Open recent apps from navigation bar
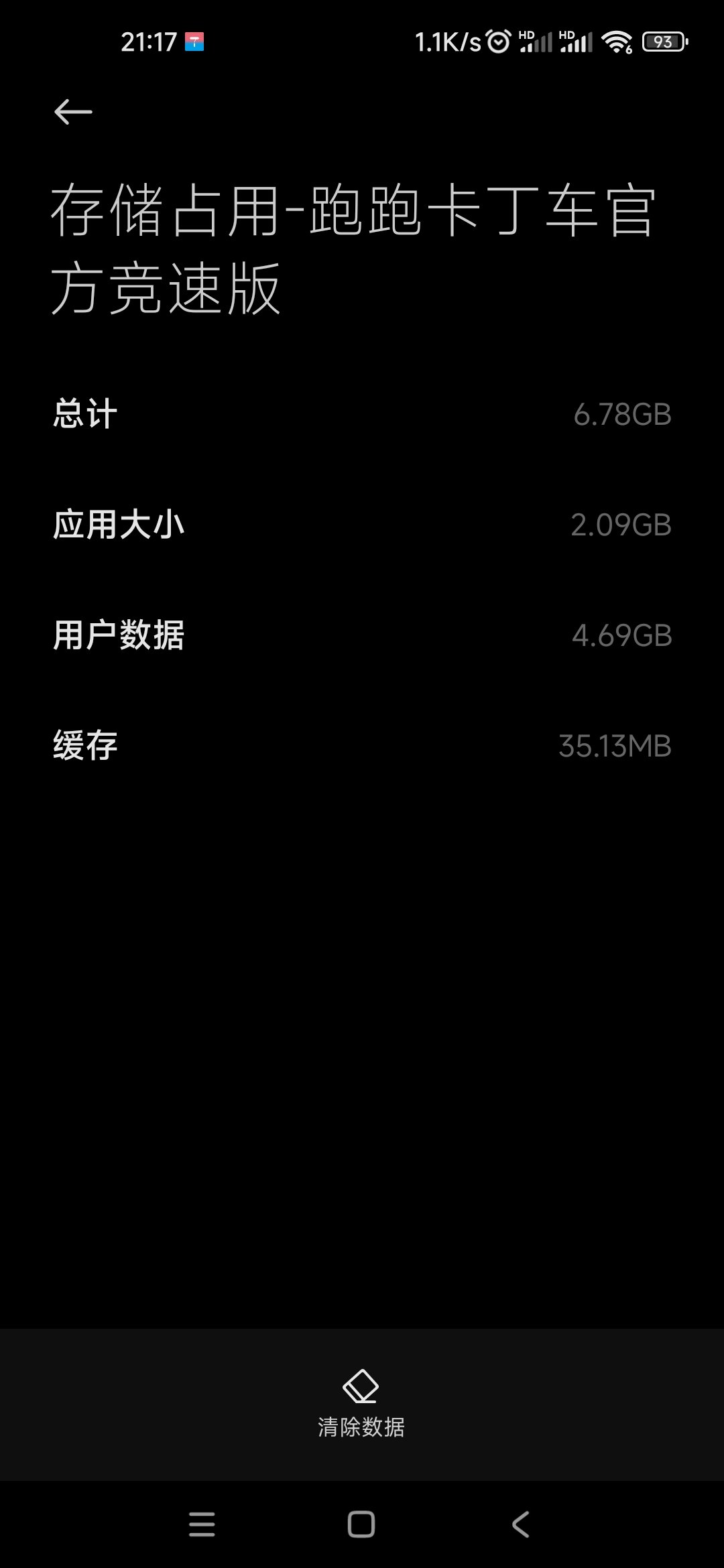Viewport: 724px width, 1568px height. (x=202, y=1524)
